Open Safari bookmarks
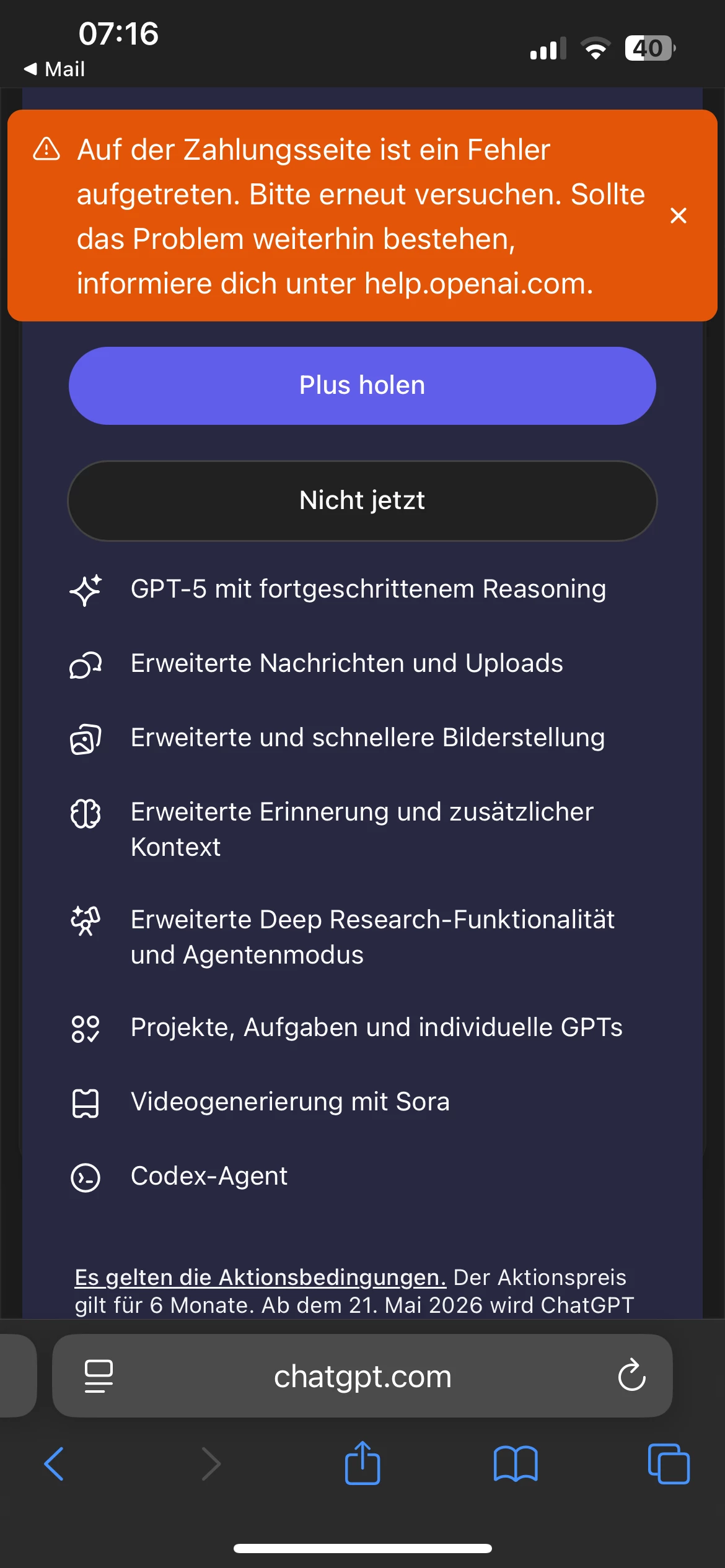Image resolution: width=725 pixels, height=1568 pixels. tap(516, 1464)
